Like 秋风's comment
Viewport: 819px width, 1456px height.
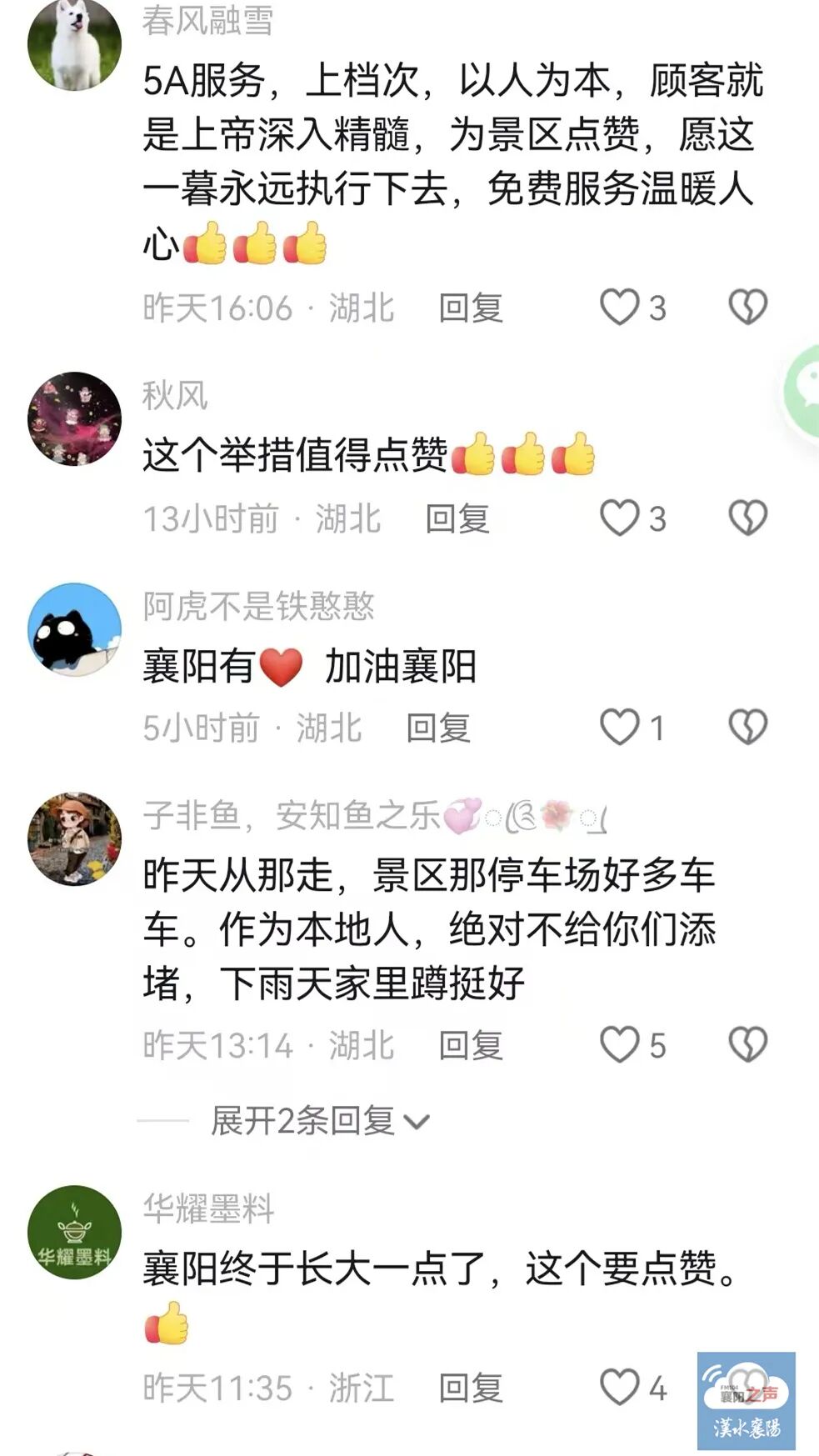[x=620, y=518]
